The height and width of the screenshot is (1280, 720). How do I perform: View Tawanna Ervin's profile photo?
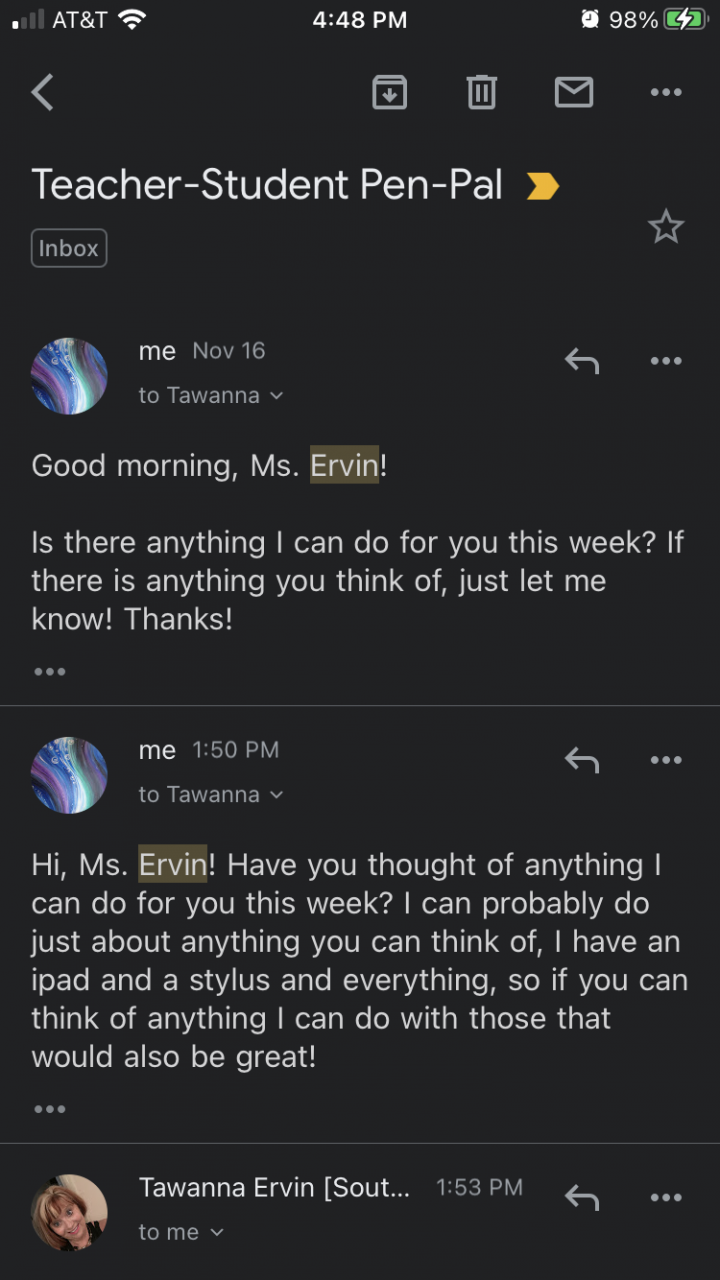69,1212
